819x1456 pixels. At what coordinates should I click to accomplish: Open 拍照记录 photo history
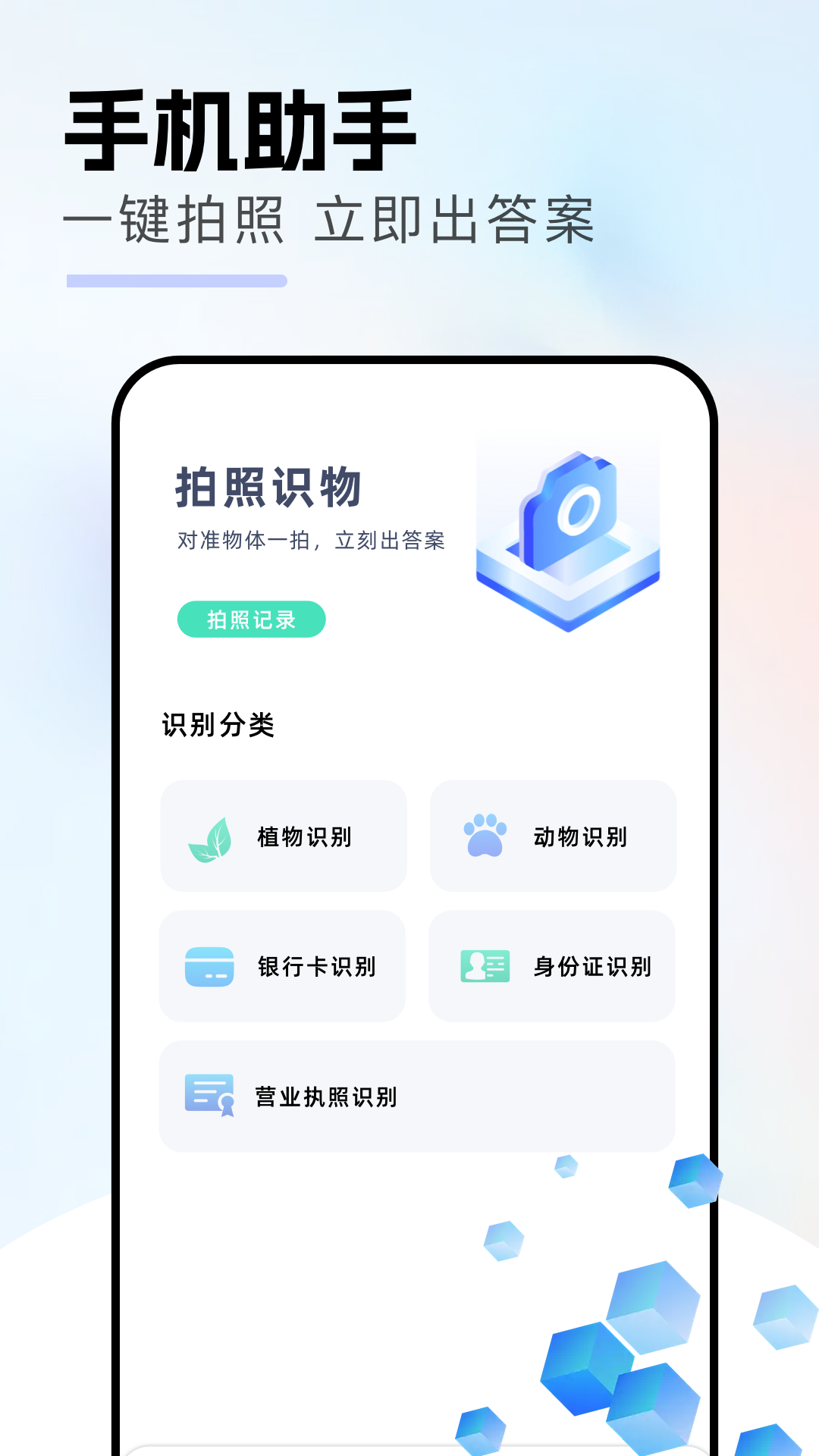pyautogui.click(x=253, y=620)
